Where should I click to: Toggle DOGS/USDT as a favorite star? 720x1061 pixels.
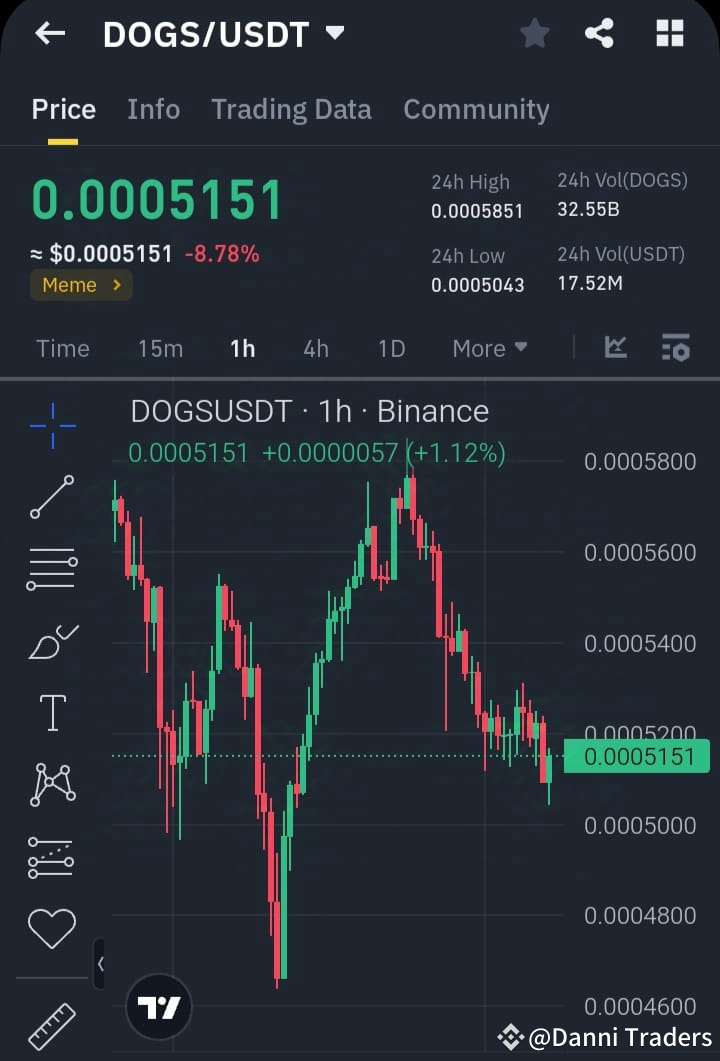pyautogui.click(x=534, y=33)
